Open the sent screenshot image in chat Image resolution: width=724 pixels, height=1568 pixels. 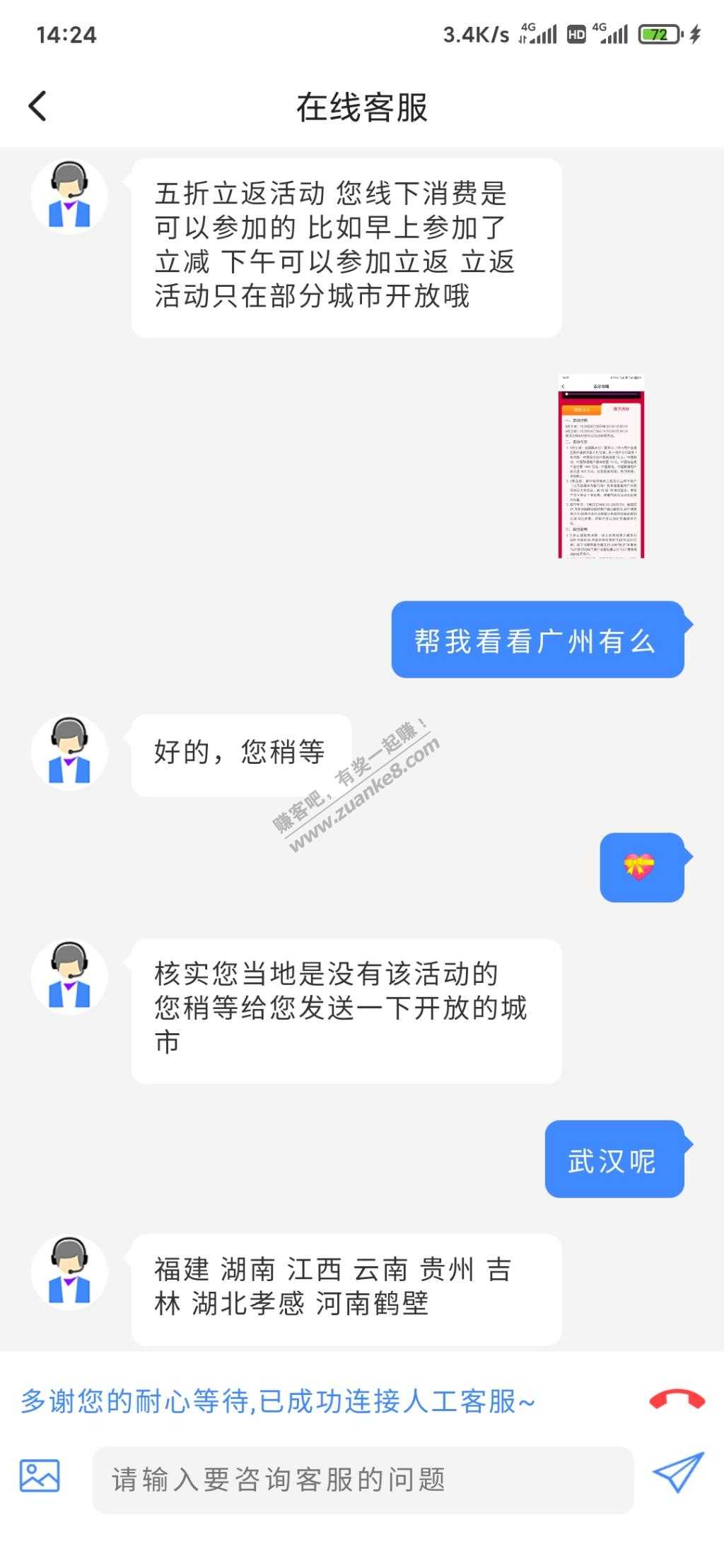(x=601, y=466)
